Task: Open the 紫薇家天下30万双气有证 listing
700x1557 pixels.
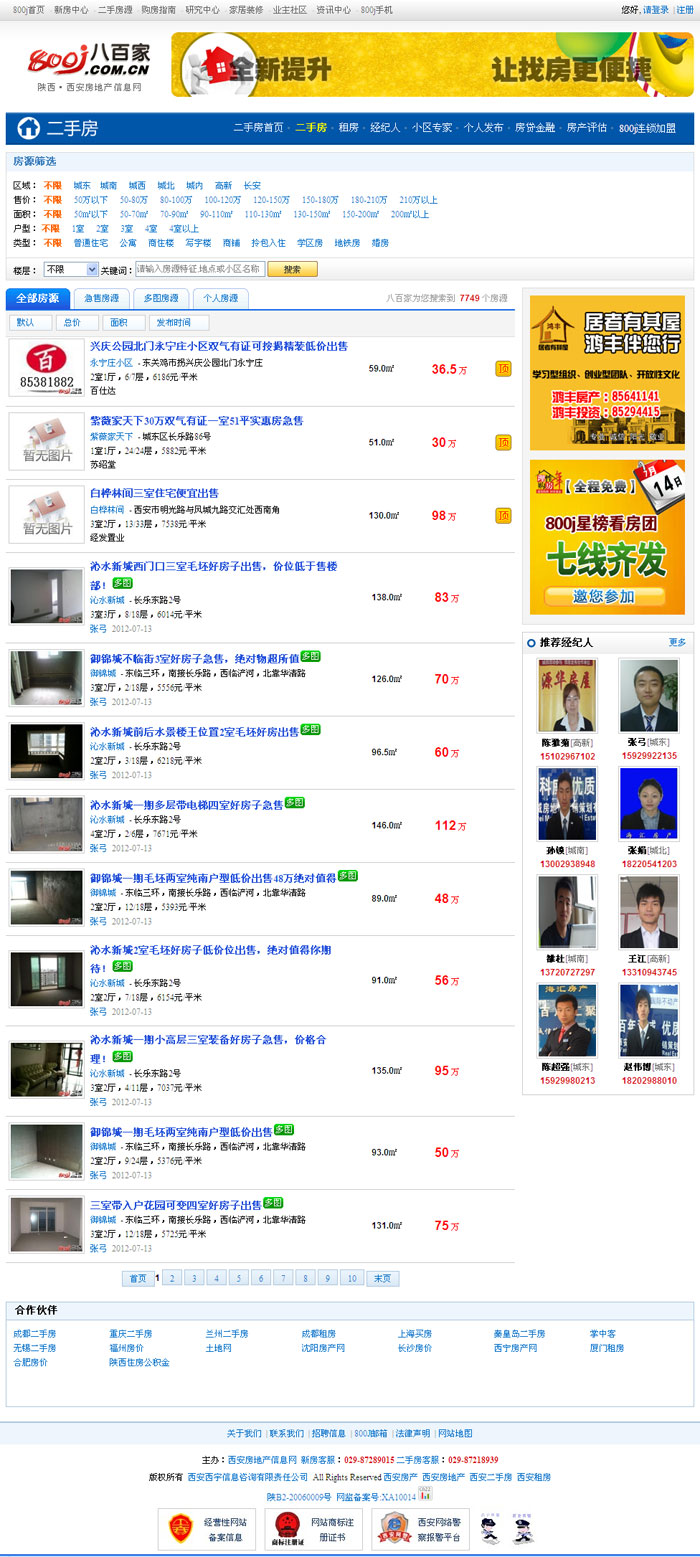Action: 196,421
